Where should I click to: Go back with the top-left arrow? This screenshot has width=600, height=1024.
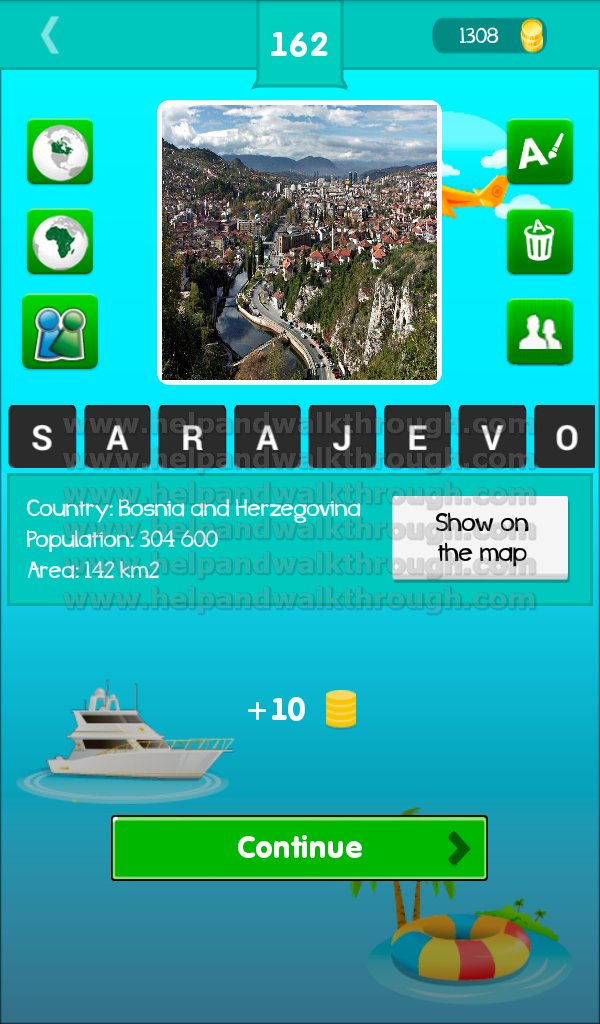pyautogui.click(x=48, y=36)
